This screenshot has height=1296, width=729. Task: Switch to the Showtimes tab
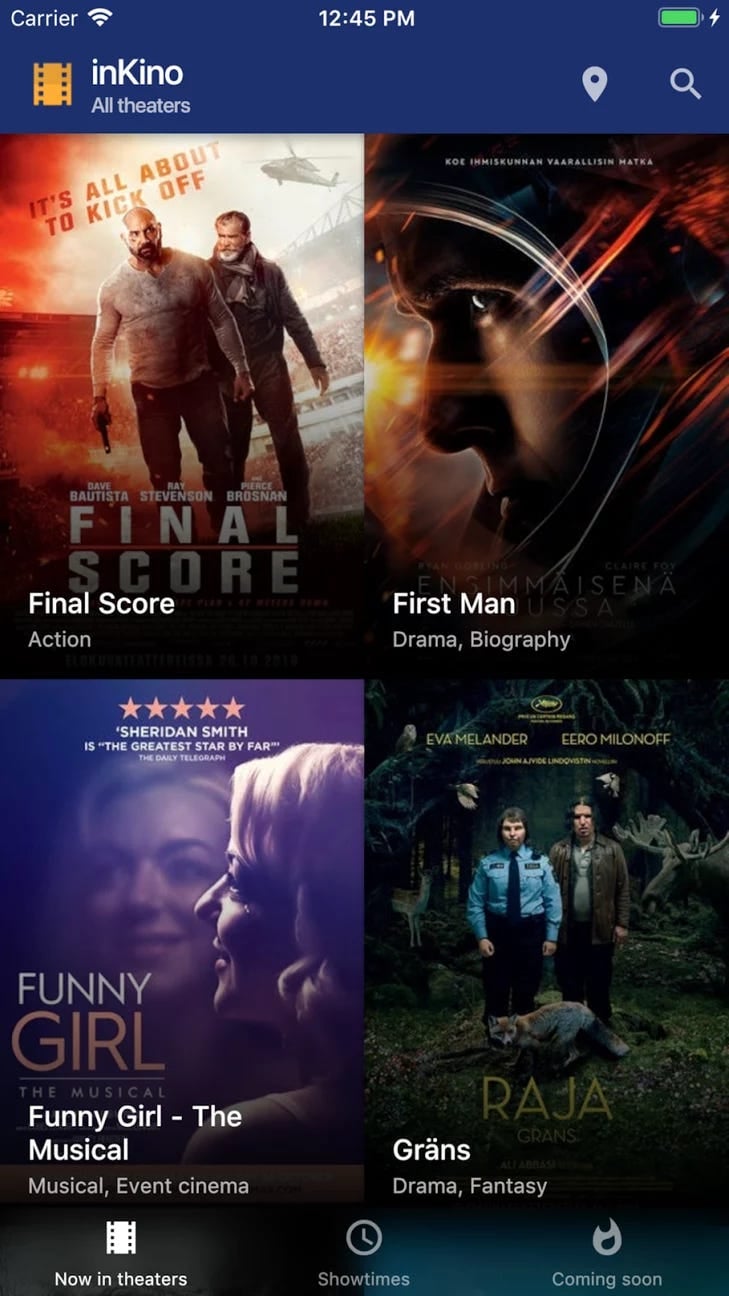pyautogui.click(x=364, y=1253)
